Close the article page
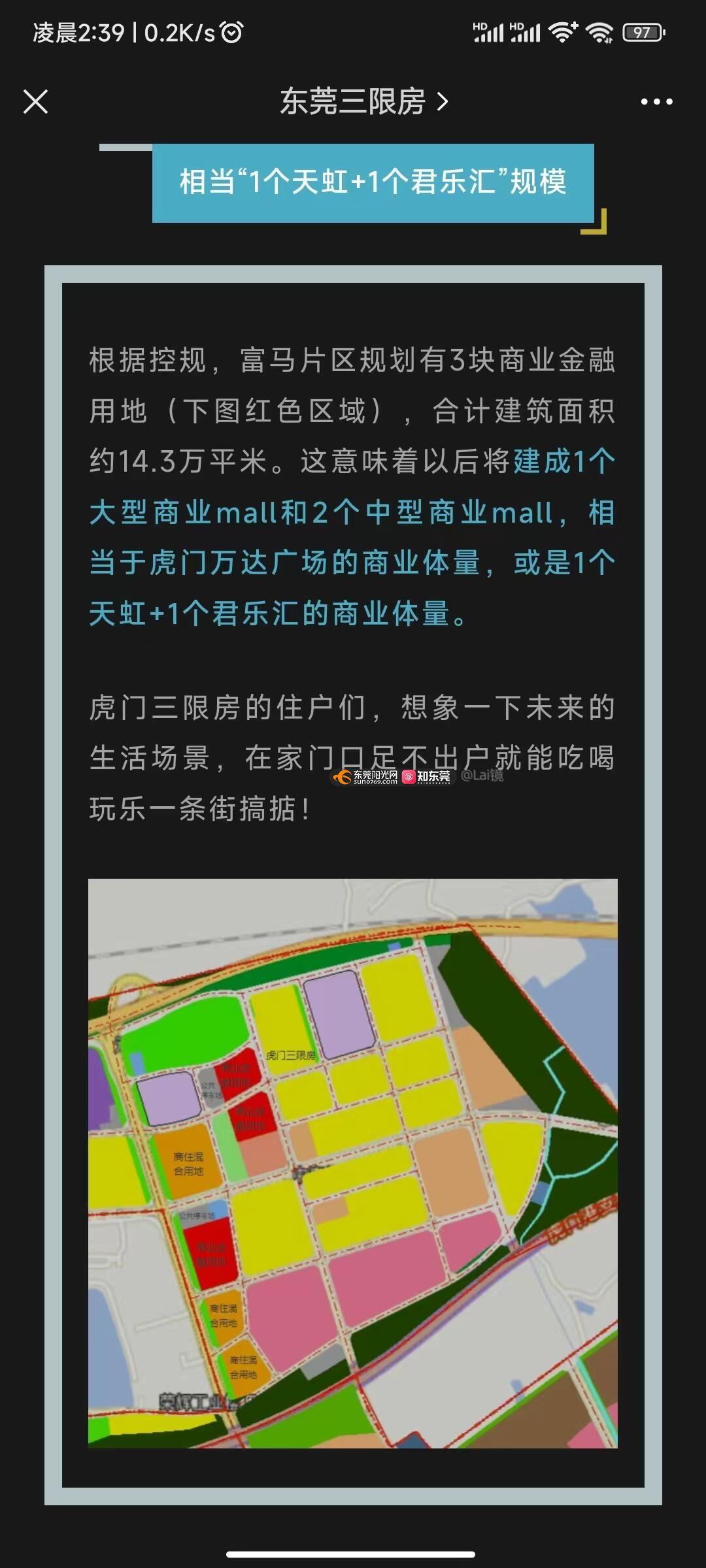This screenshot has width=706, height=1568. tap(35, 102)
